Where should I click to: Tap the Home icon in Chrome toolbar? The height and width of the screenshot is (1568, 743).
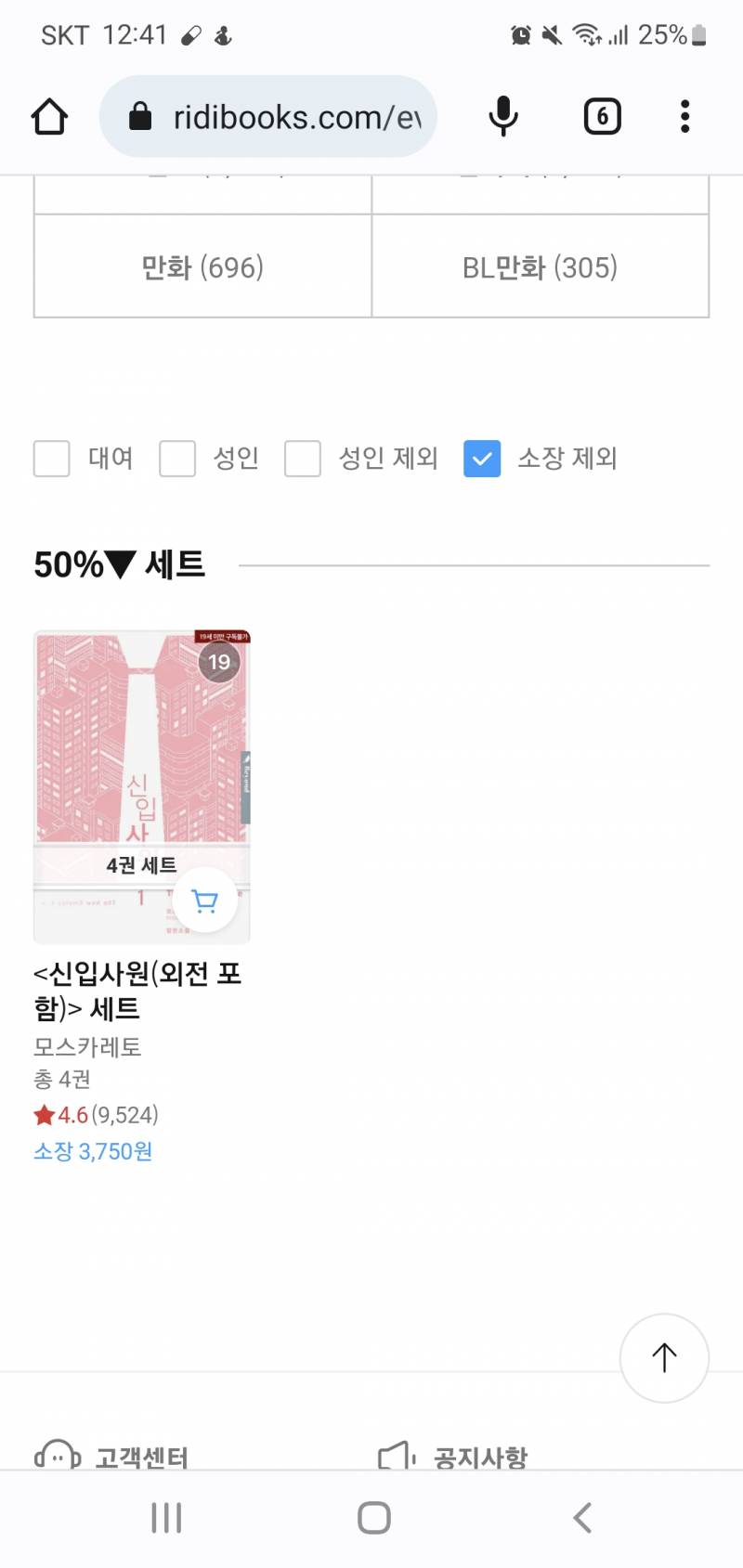50,115
